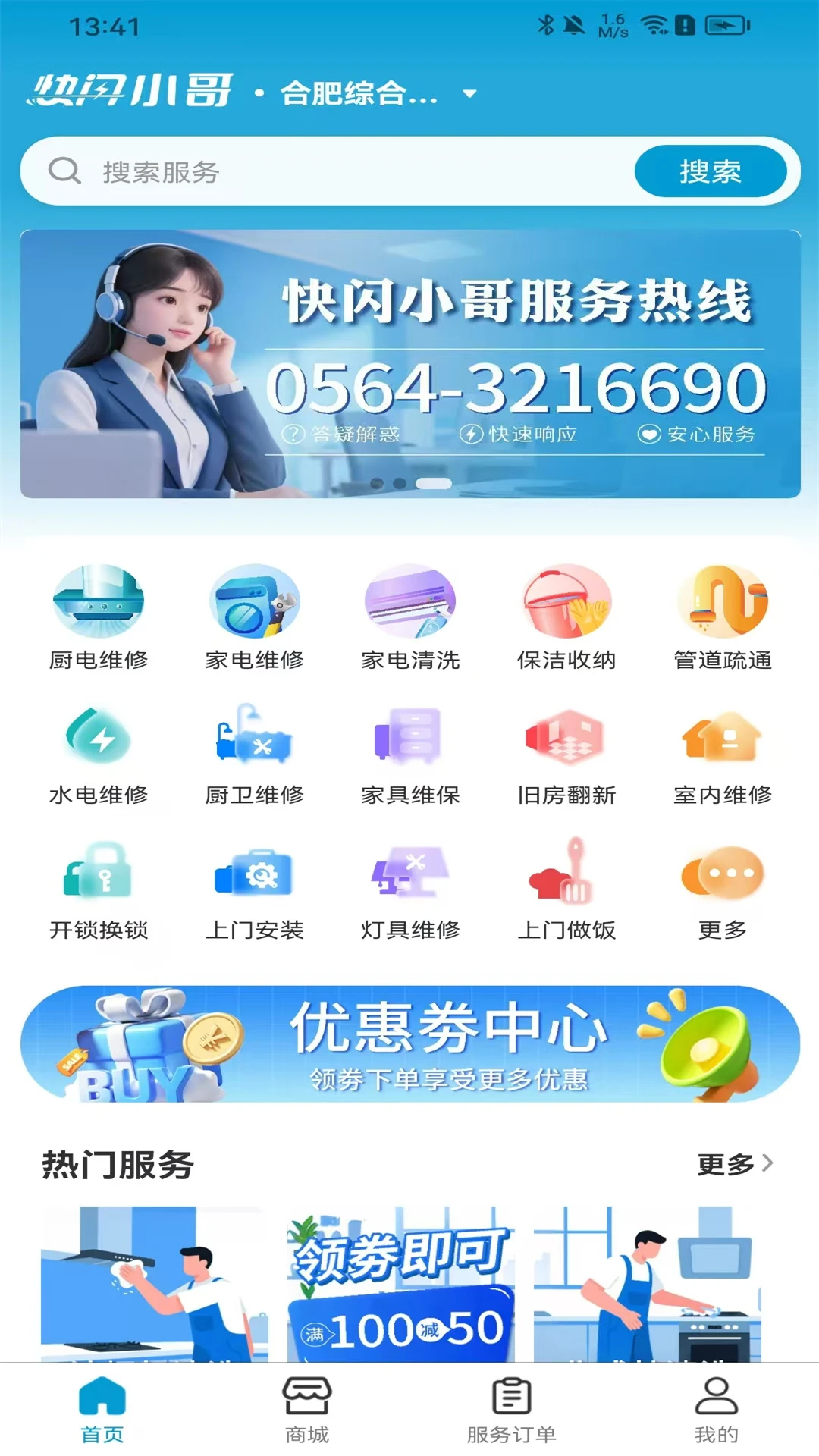Open 保洁收纳 housekeeping service
819x1456 pixels.
tap(566, 614)
